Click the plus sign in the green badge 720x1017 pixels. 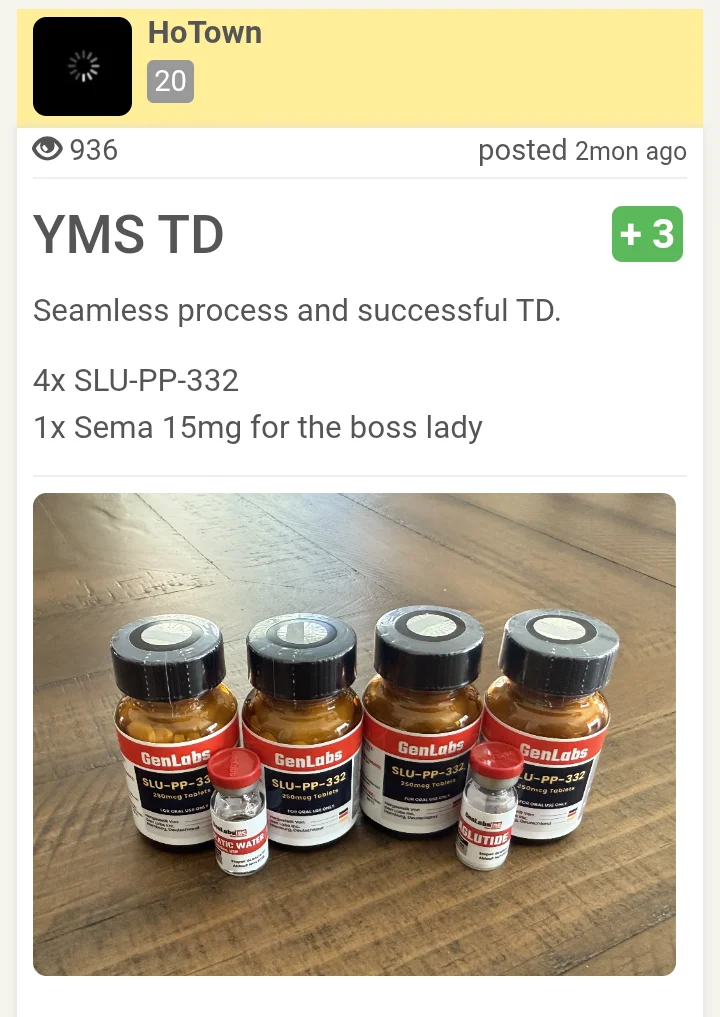click(630, 233)
